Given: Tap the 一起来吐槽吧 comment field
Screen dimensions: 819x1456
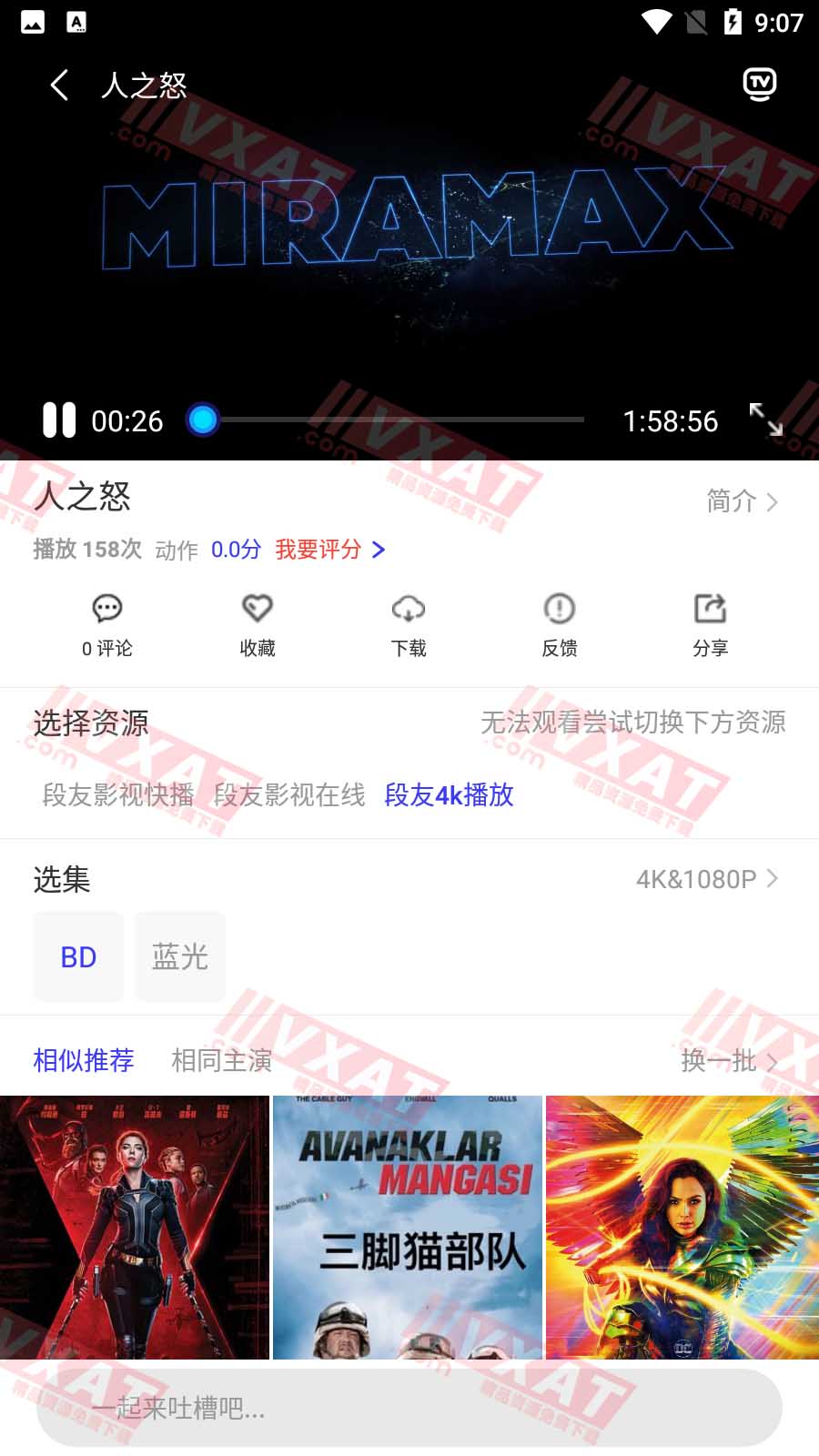Looking at the screenshot, I should pos(409,1408).
